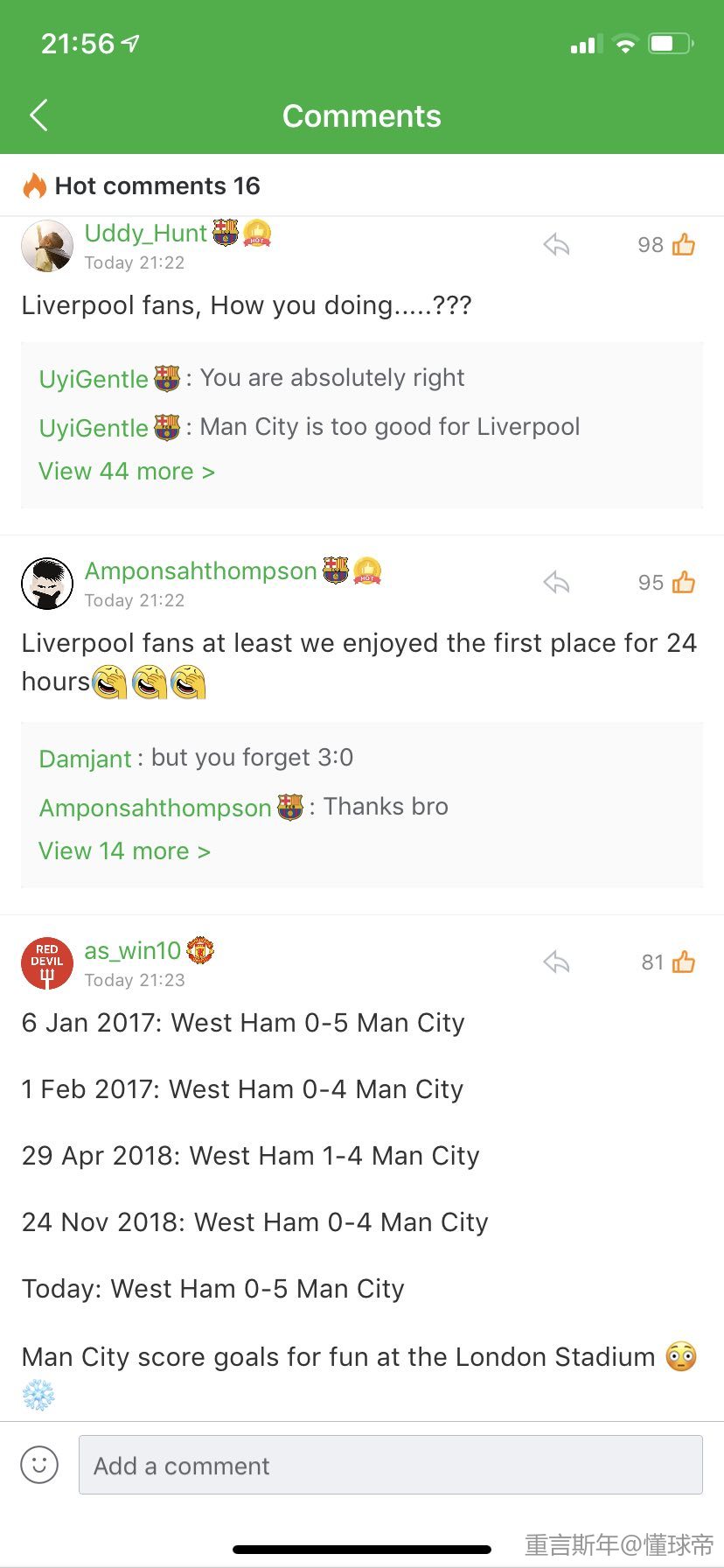Screen dimensions: 724x1568
Task: Reply to Amponsahthompson's comment
Action: point(556,583)
